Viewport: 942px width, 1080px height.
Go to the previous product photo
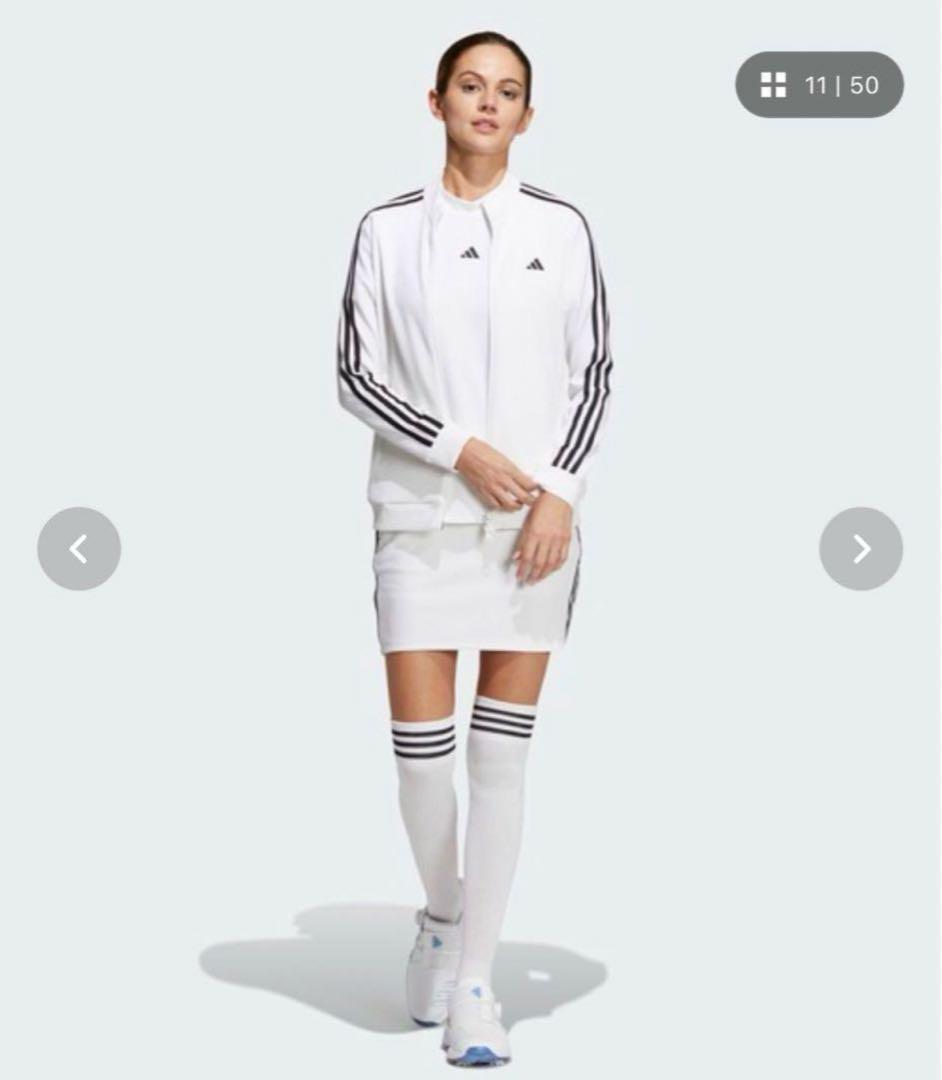(x=79, y=548)
